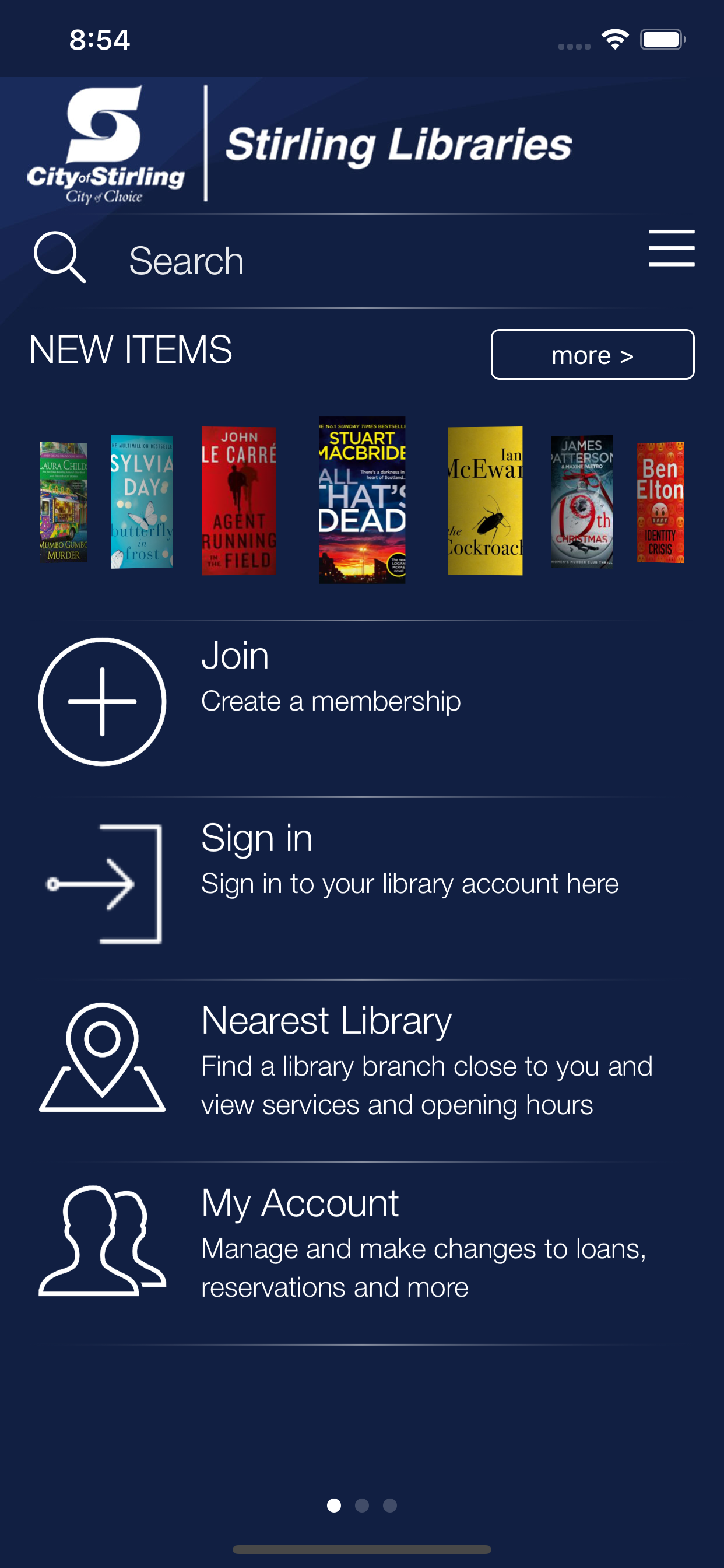
Task: Show more new items
Action: (592, 354)
